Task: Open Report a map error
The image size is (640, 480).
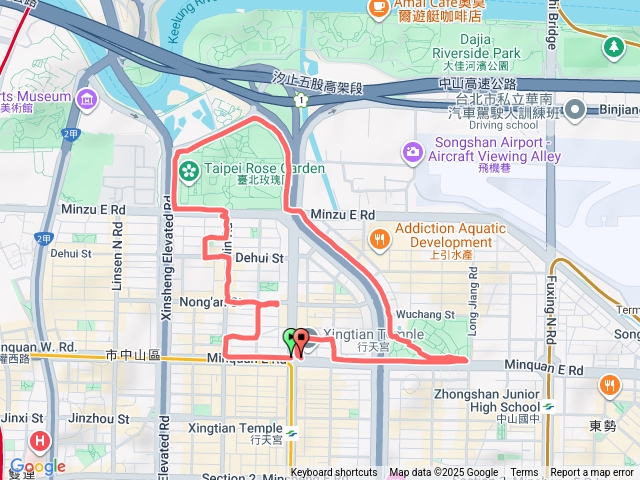Action: 594,473
